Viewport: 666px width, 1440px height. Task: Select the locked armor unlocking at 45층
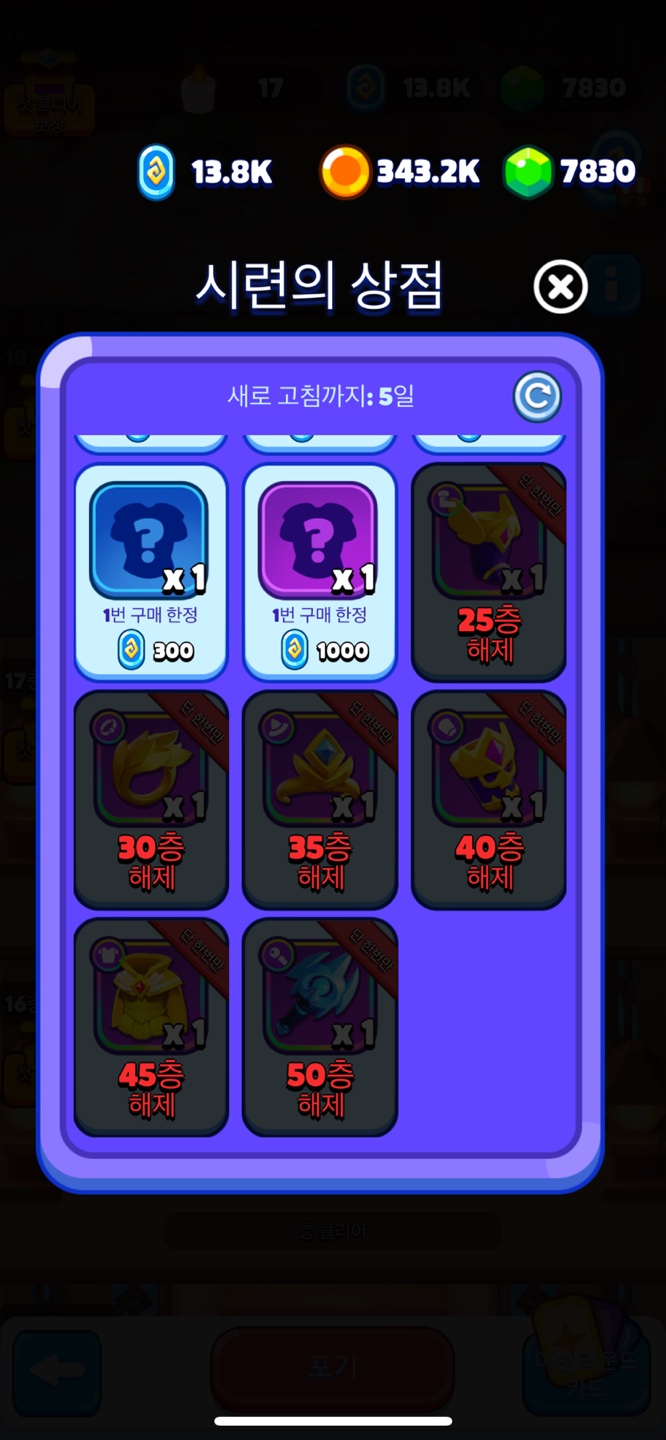(x=151, y=1027)
